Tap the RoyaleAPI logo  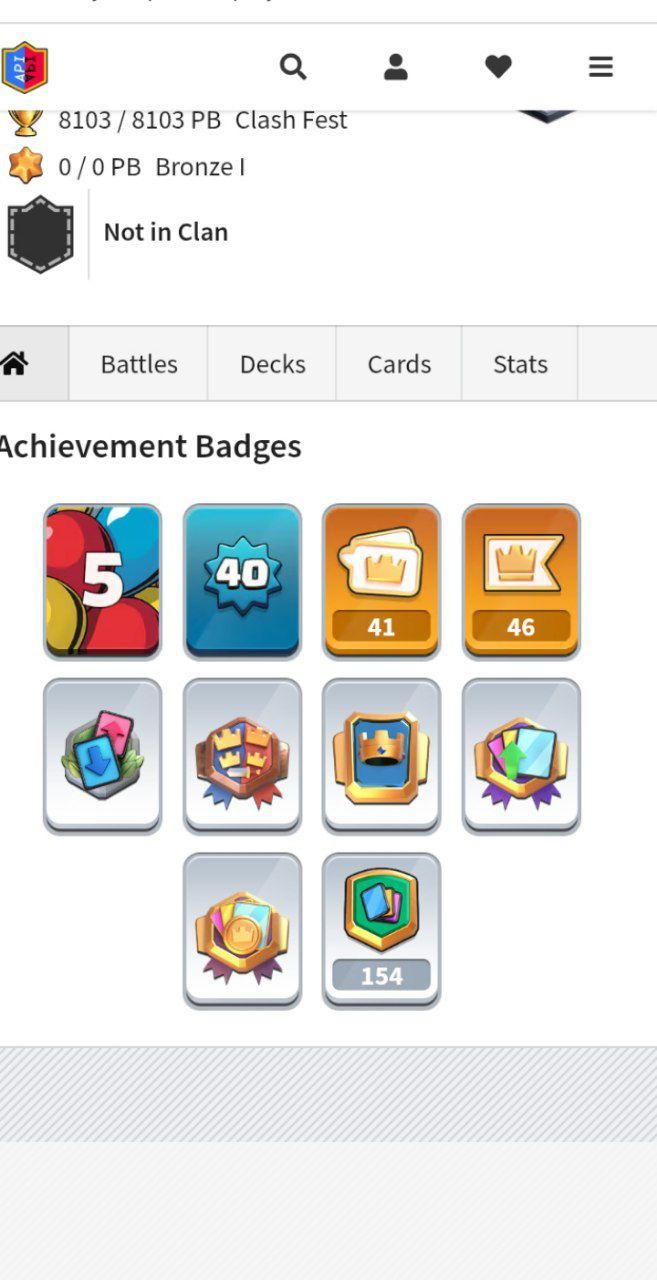click(x=24, y=67)
